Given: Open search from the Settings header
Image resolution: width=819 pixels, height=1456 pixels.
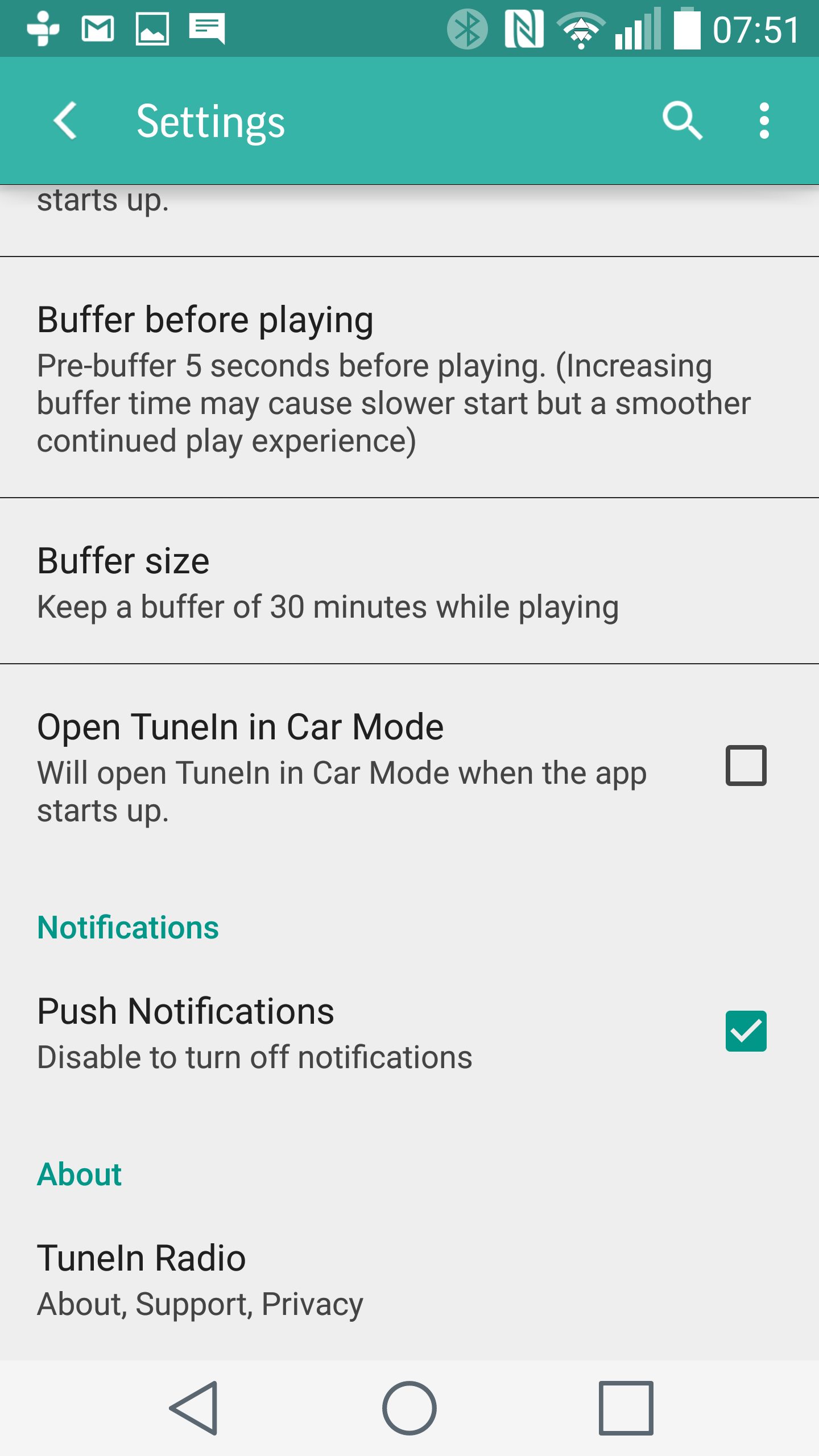Looking at the screenshot, I should point(682,121).
